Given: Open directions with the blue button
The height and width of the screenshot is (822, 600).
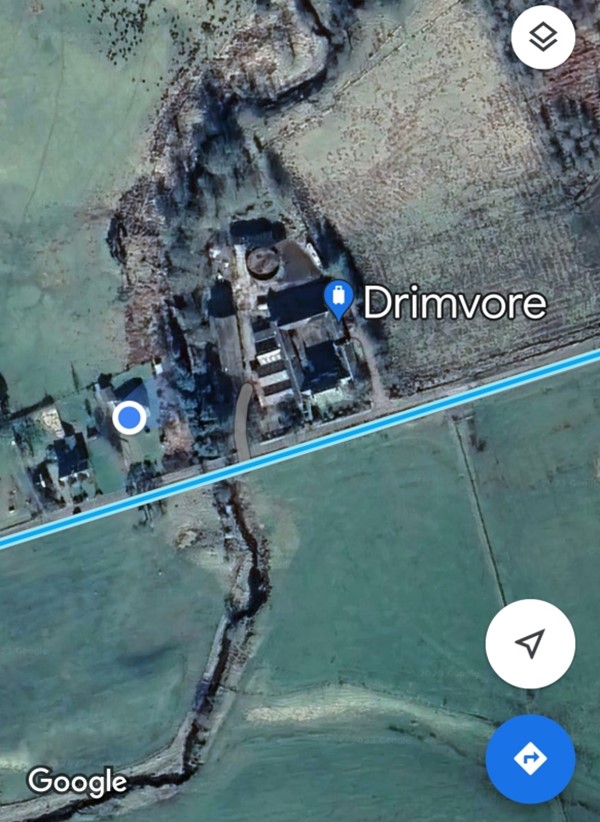Looking at the screenshot, I should pyautogui.click(x=530, y=759).
